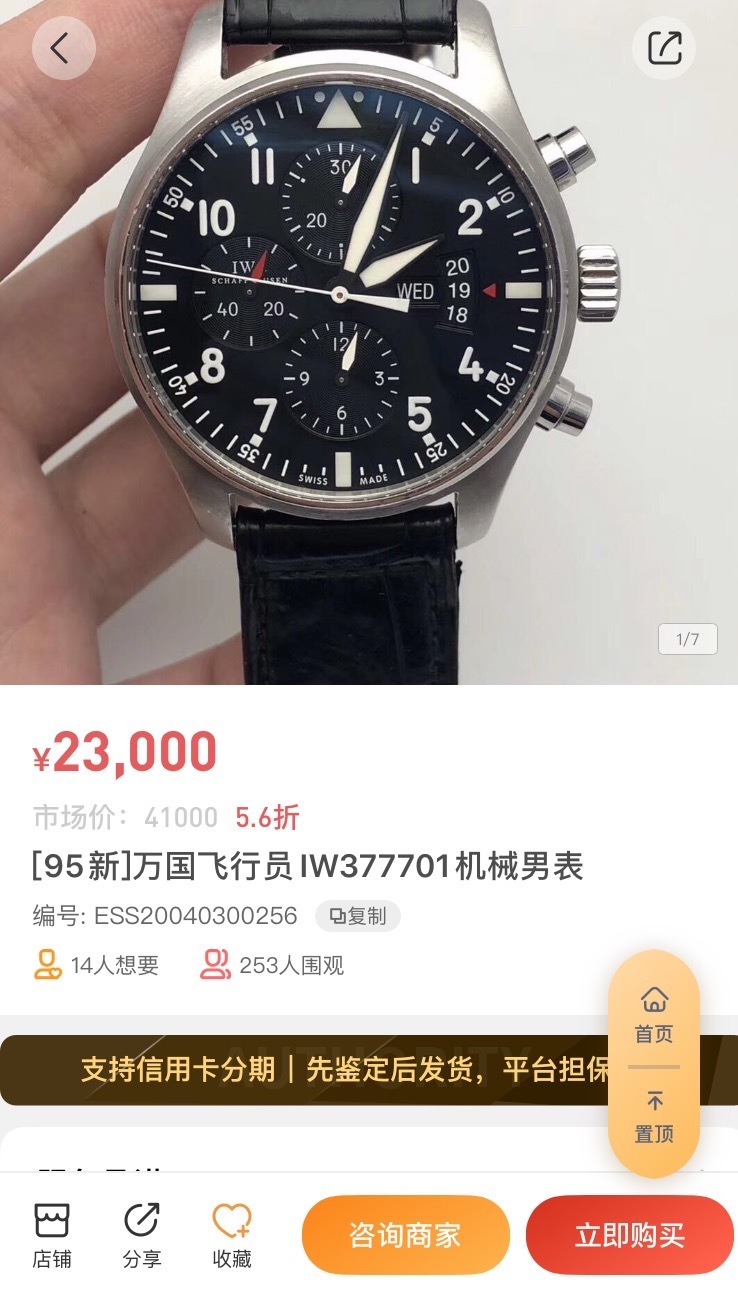Screen dimensions: 738x1299
Task: Tap the 5.6折 discount label
Action: (x=265, y=817)
